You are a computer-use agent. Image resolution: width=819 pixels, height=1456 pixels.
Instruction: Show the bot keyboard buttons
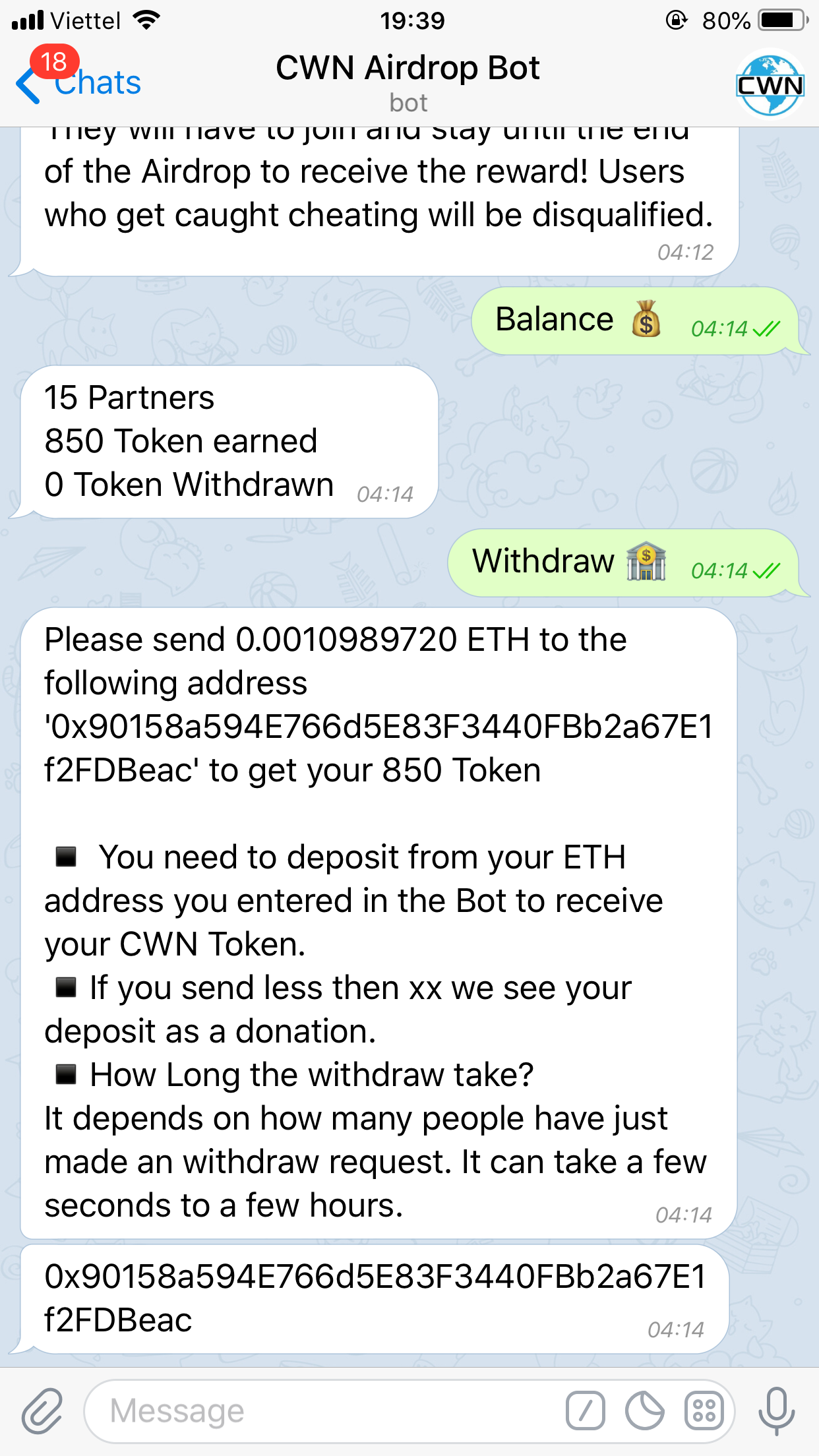704,1411
